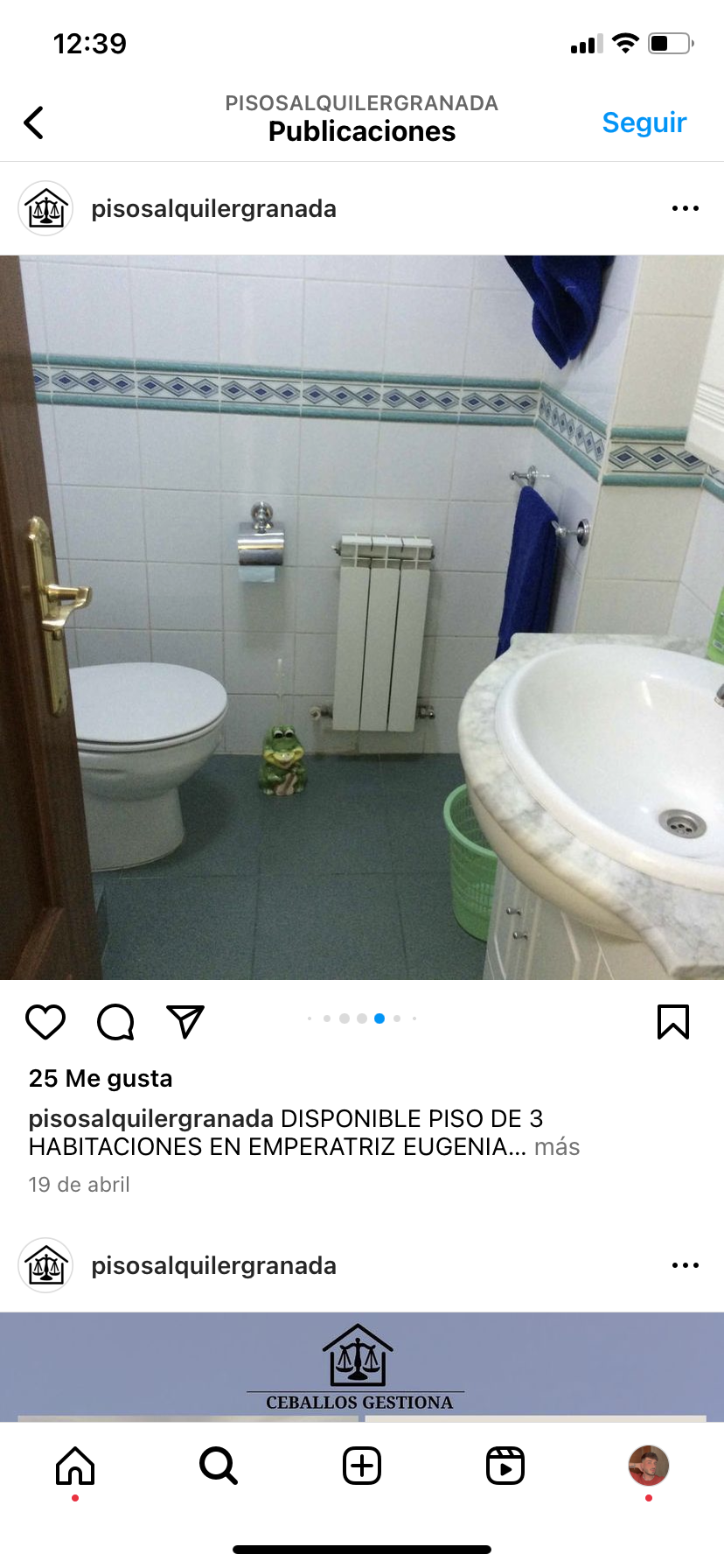Open your profile tab avatar
This screenshot has height=1568, width=724.
click(648, 1466)
